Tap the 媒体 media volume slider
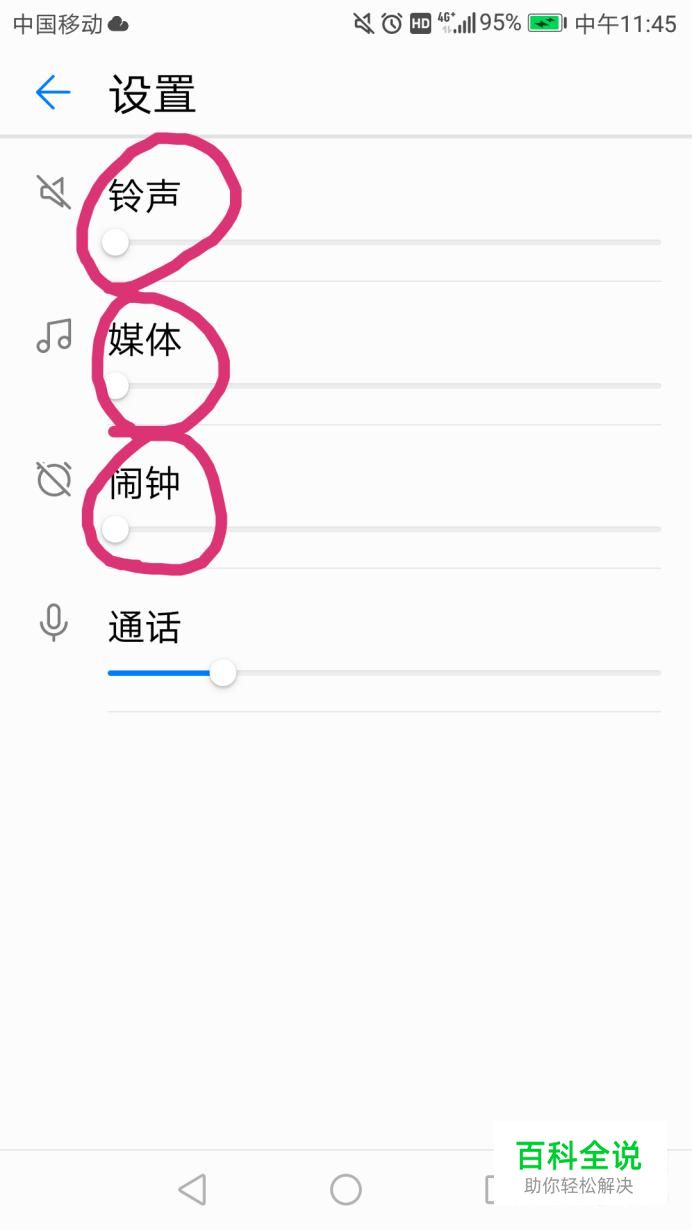The image size is (692, 1230). (x=384, y=385)
